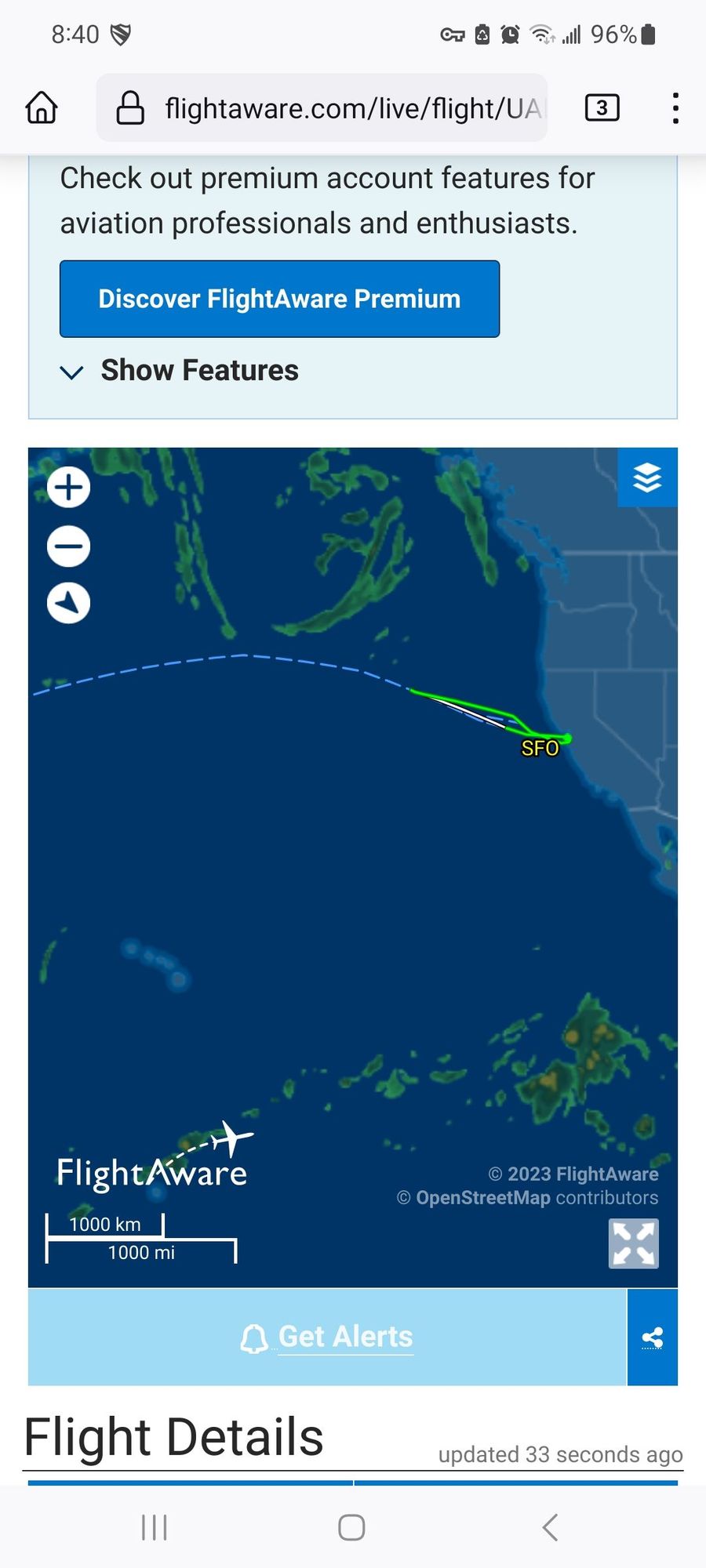The width and height of the screenshot is (706, 1568).
Task: Expand Show Features
Action: pyautogui.click(x=180, y=370)
